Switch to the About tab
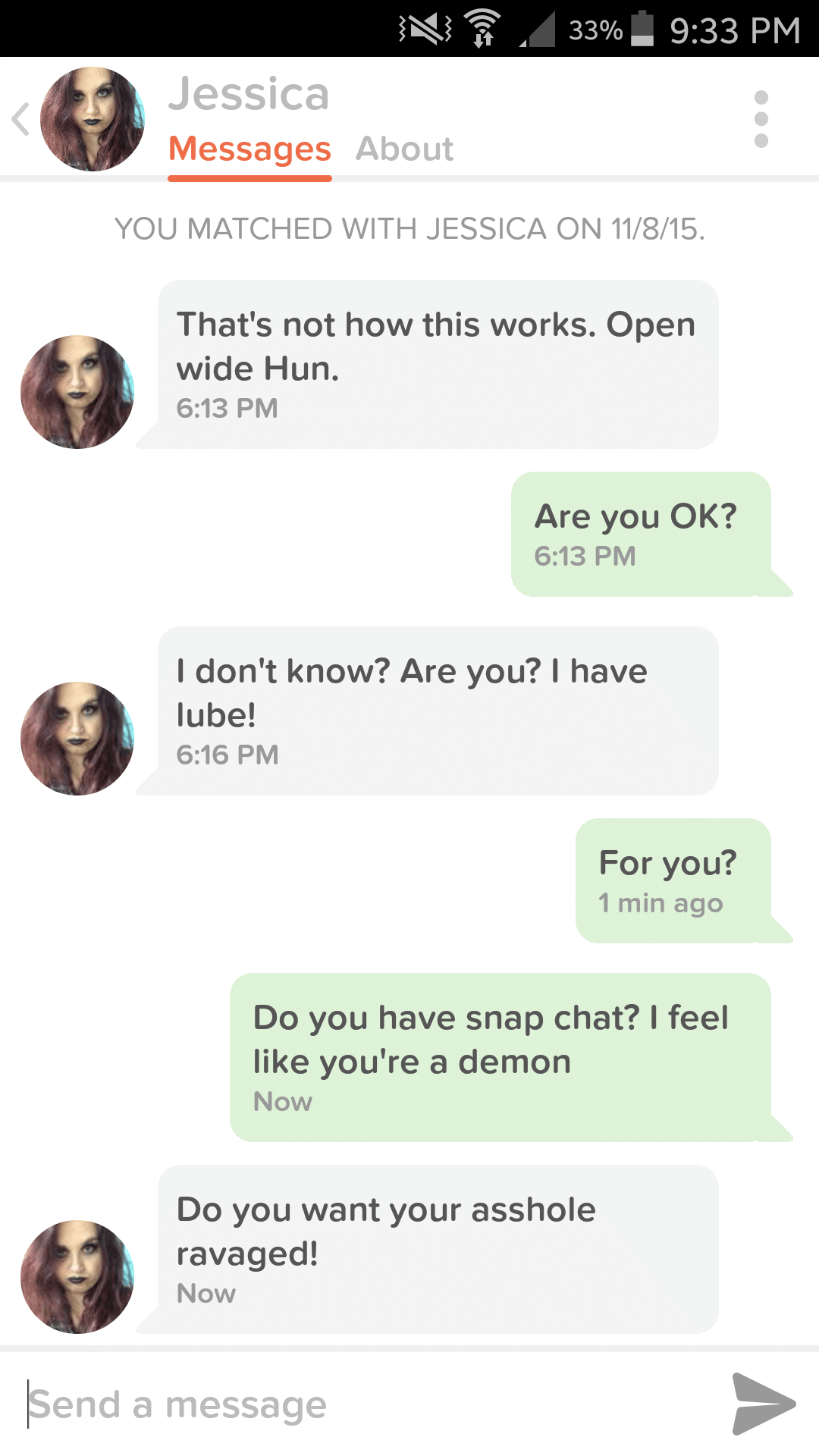Viewport: 819px width, 1456px height. point(404,149)
